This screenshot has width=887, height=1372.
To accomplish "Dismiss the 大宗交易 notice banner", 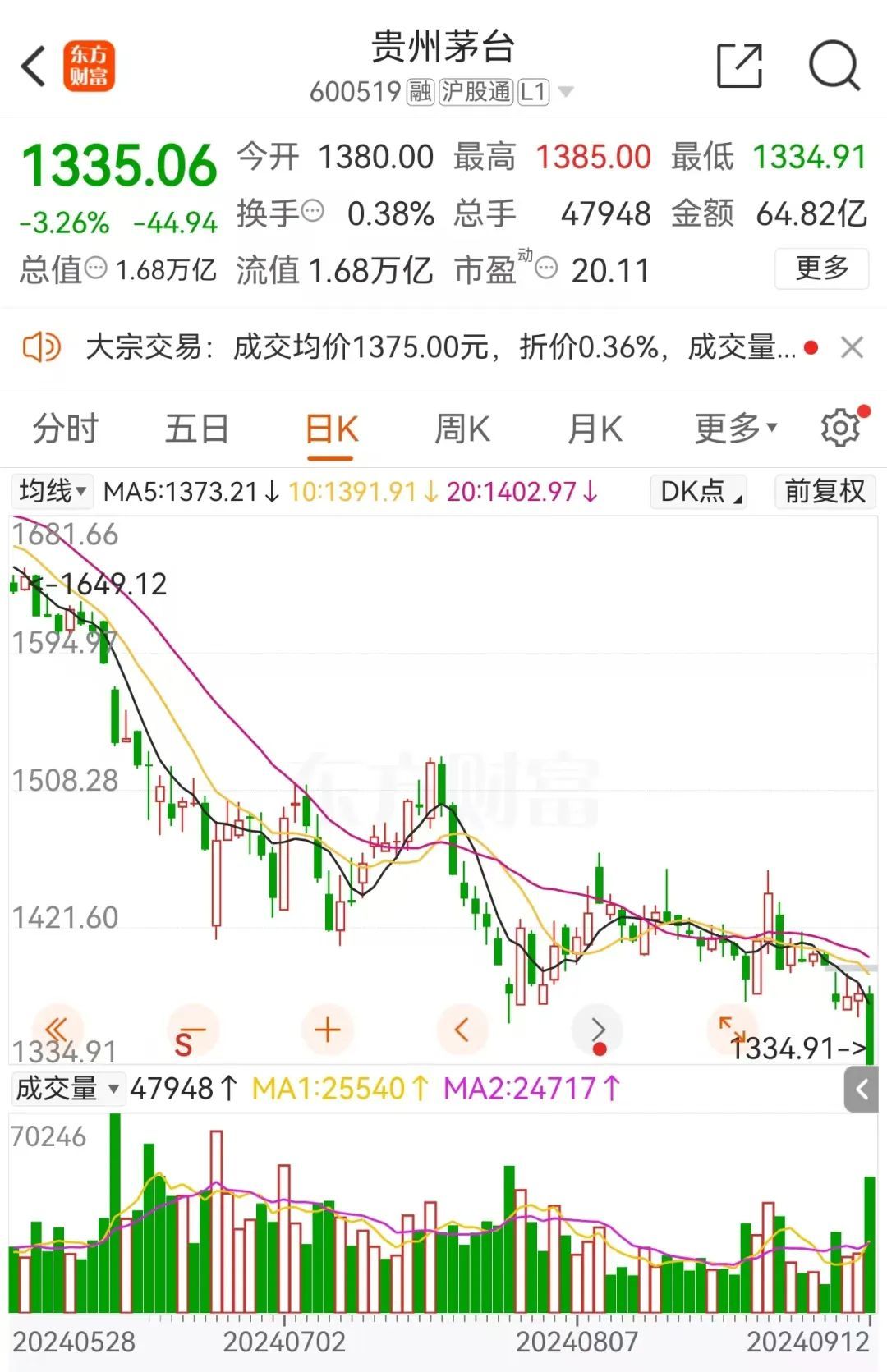I will [x=853, y=347].
